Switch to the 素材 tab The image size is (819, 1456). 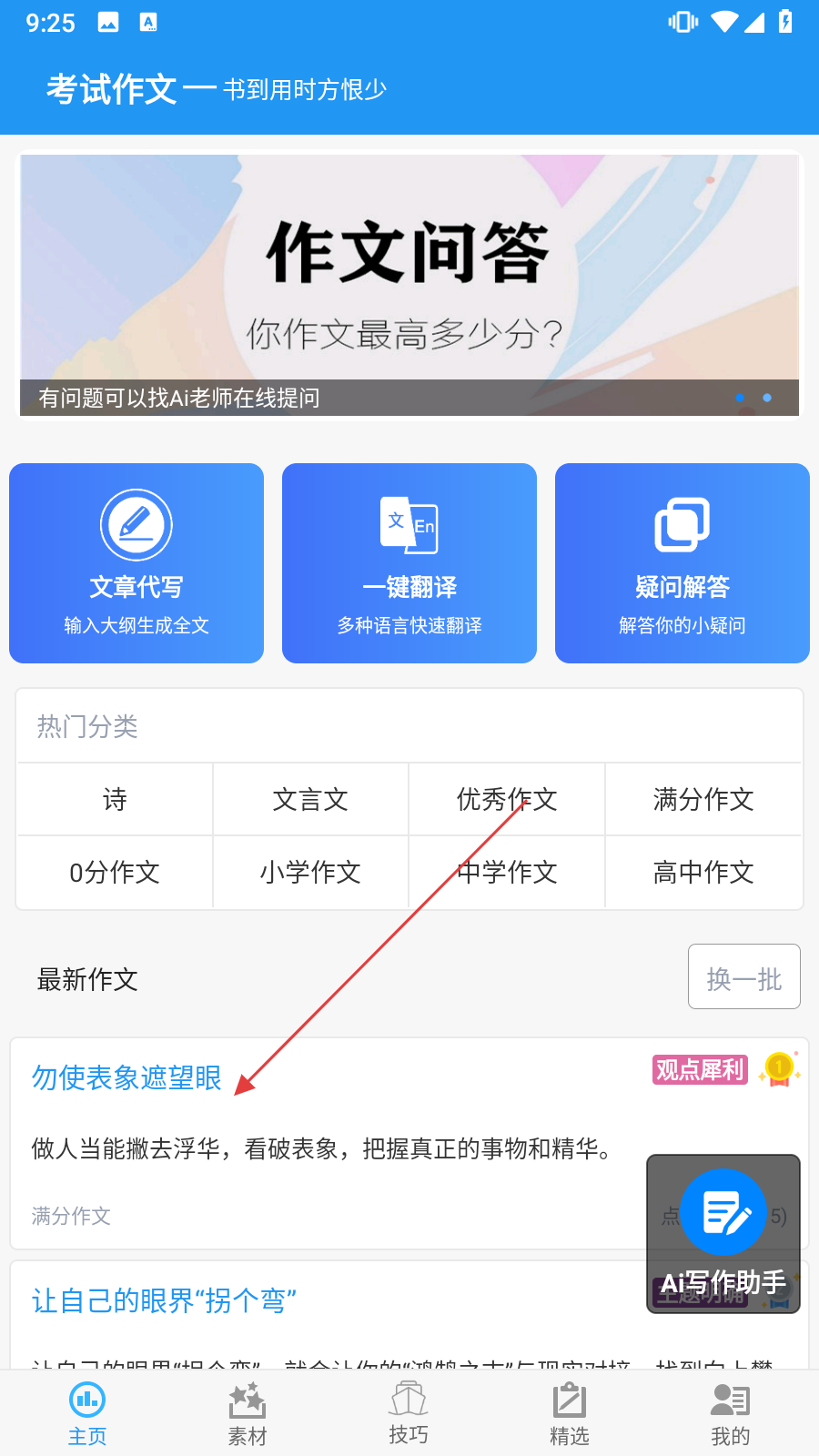248,1413
